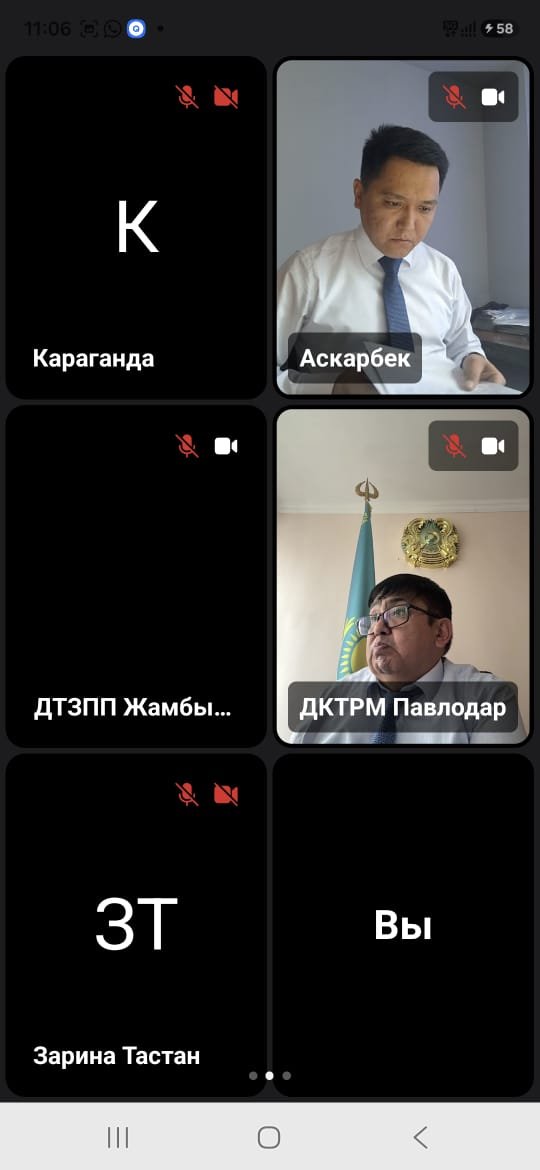
Task: Go back with the system back button
Action: [421, 1137]
